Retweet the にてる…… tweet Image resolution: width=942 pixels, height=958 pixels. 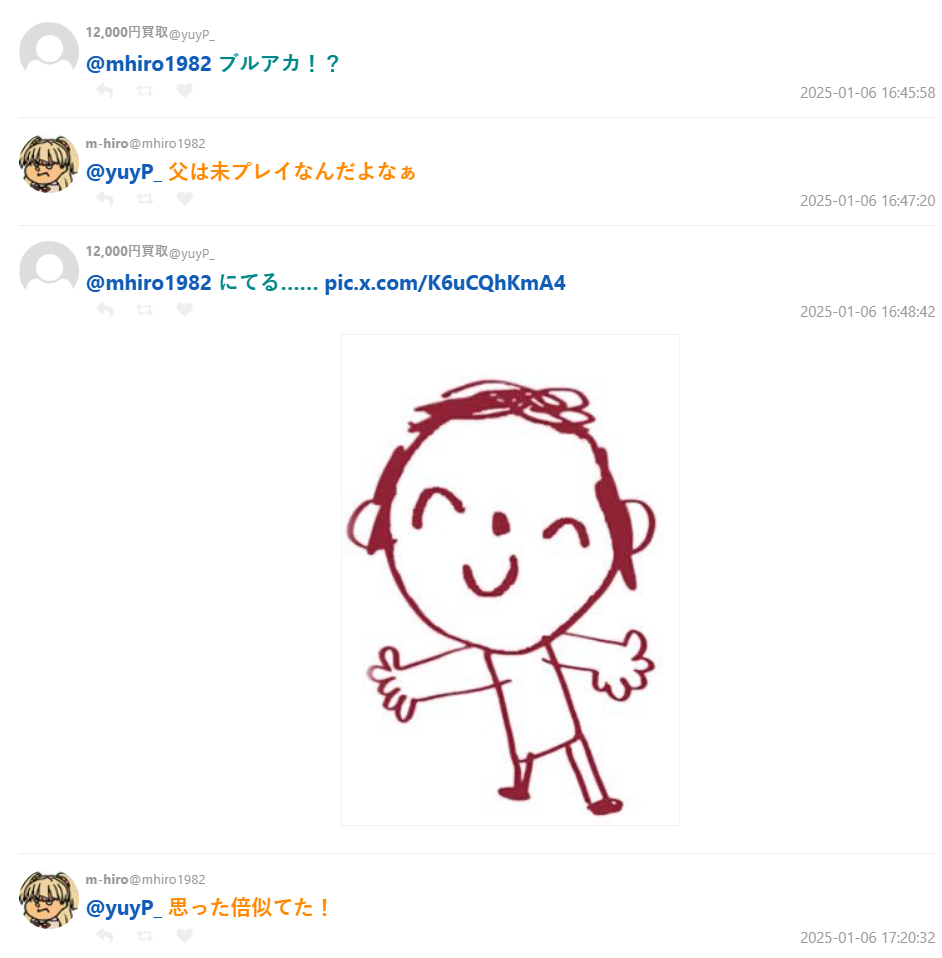pos(145,310)
